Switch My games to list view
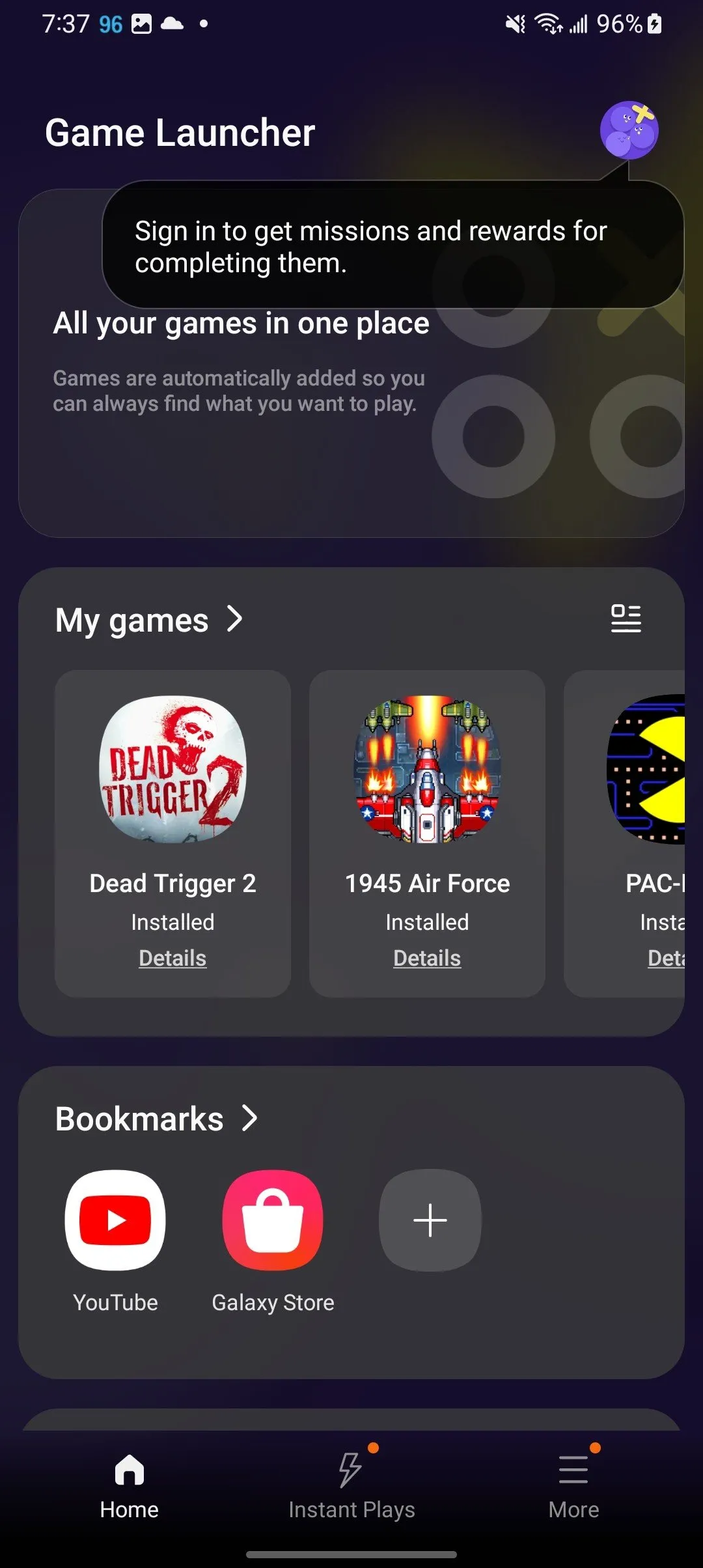This screenshot has width=703, height=1568. pos(626,619)
